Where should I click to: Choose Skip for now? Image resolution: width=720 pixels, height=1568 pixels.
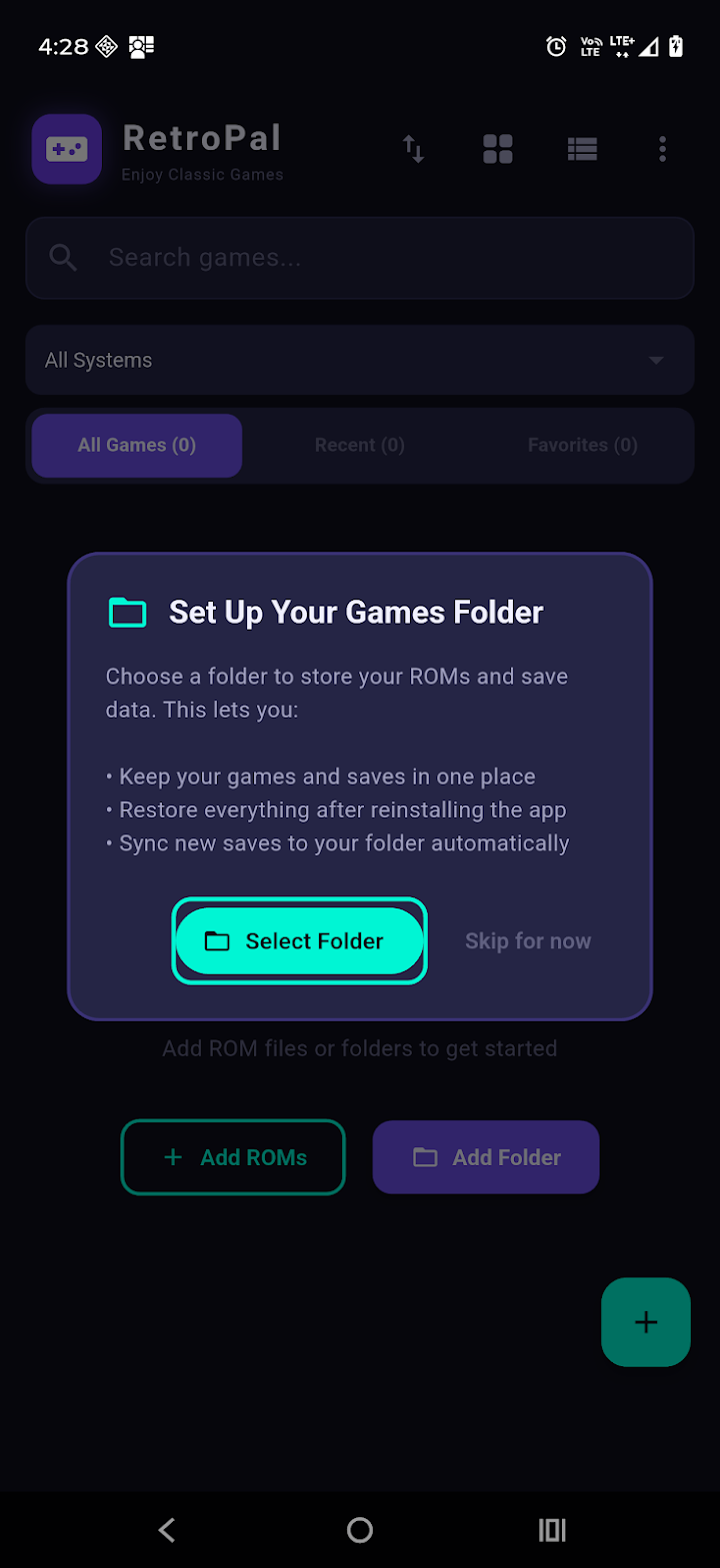click(x=528, y=940)
